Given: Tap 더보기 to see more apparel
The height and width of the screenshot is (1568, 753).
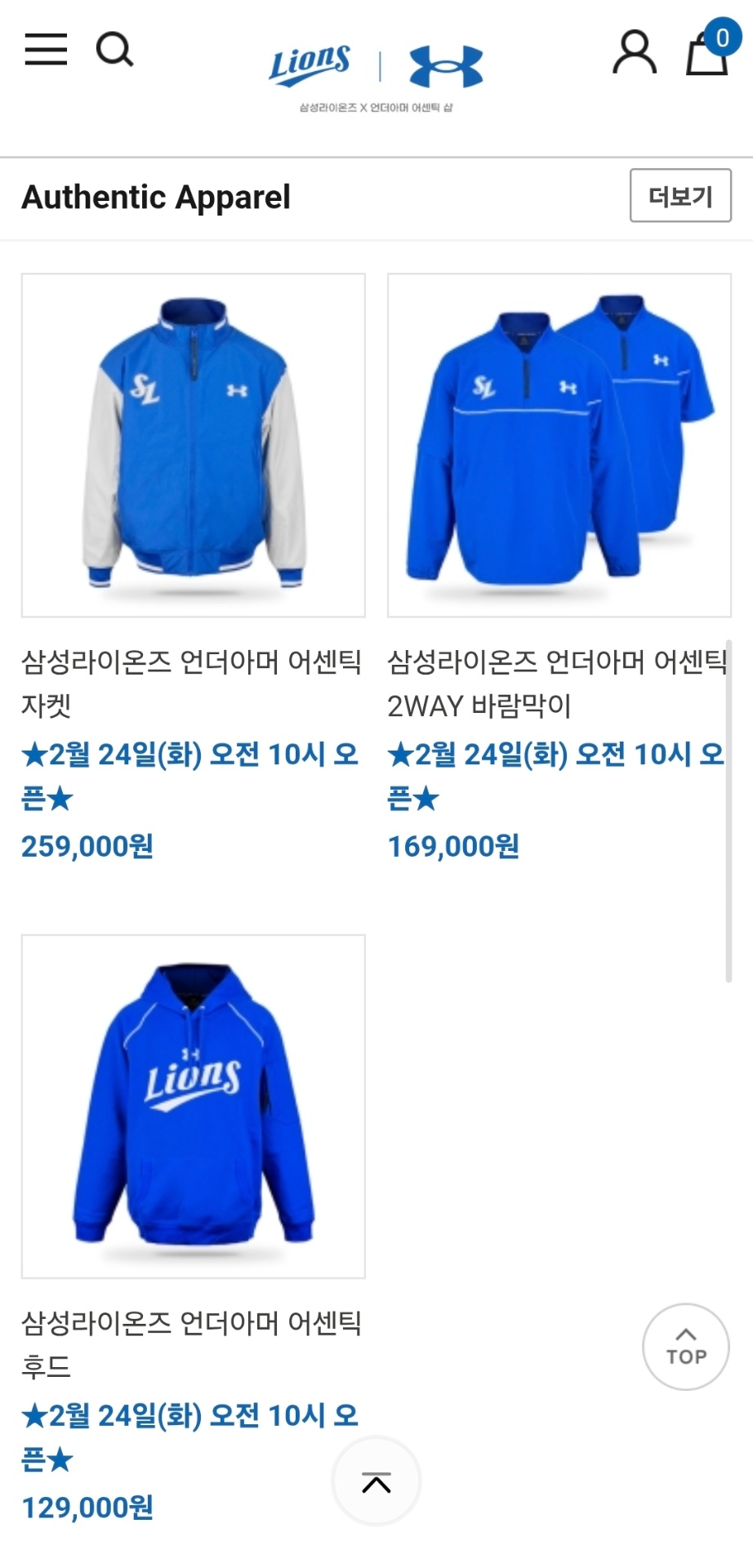Looking at the screenshot, I should pos(679,196).
